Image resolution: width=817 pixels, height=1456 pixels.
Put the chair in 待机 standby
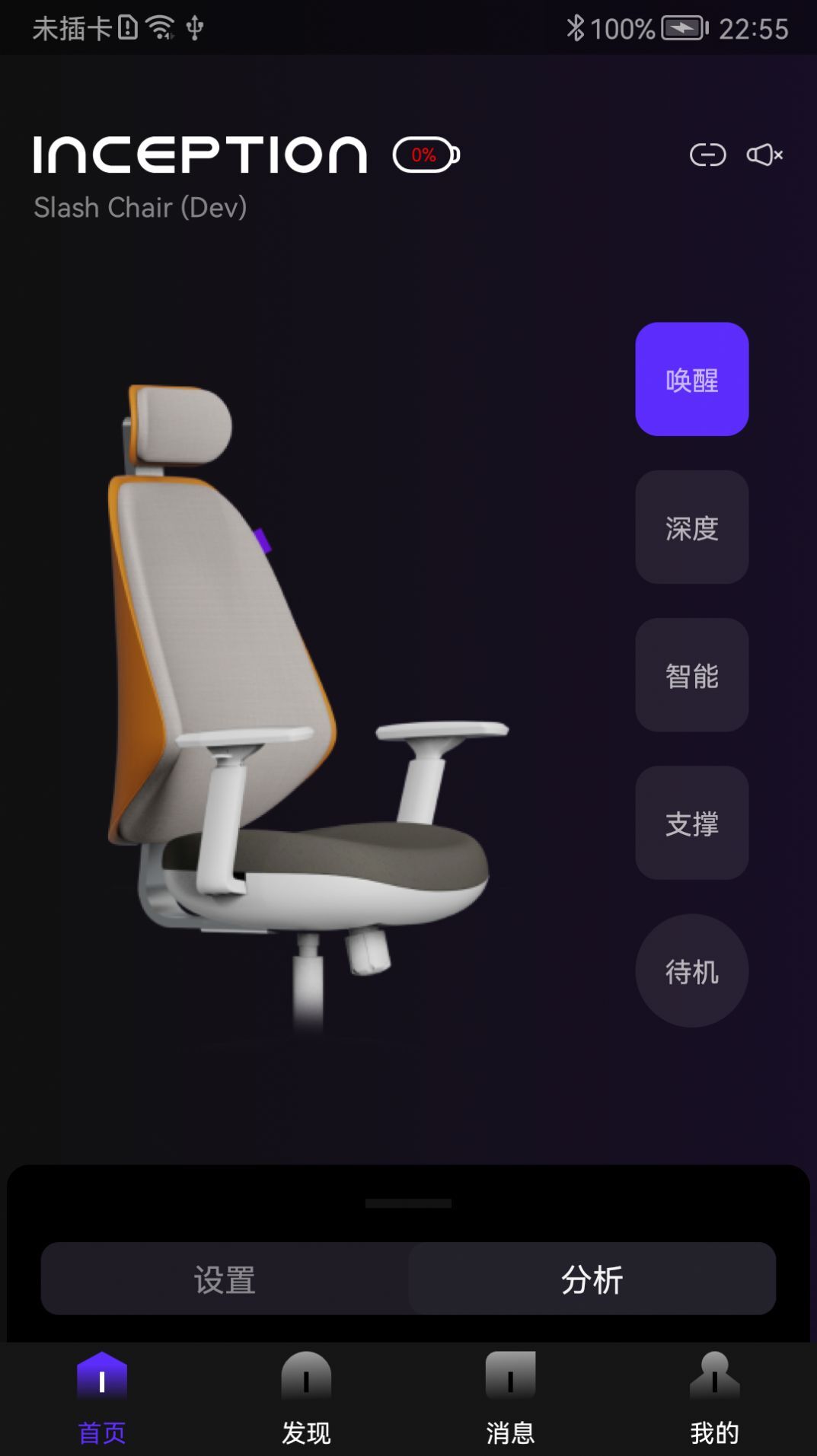tap(691, 970)
